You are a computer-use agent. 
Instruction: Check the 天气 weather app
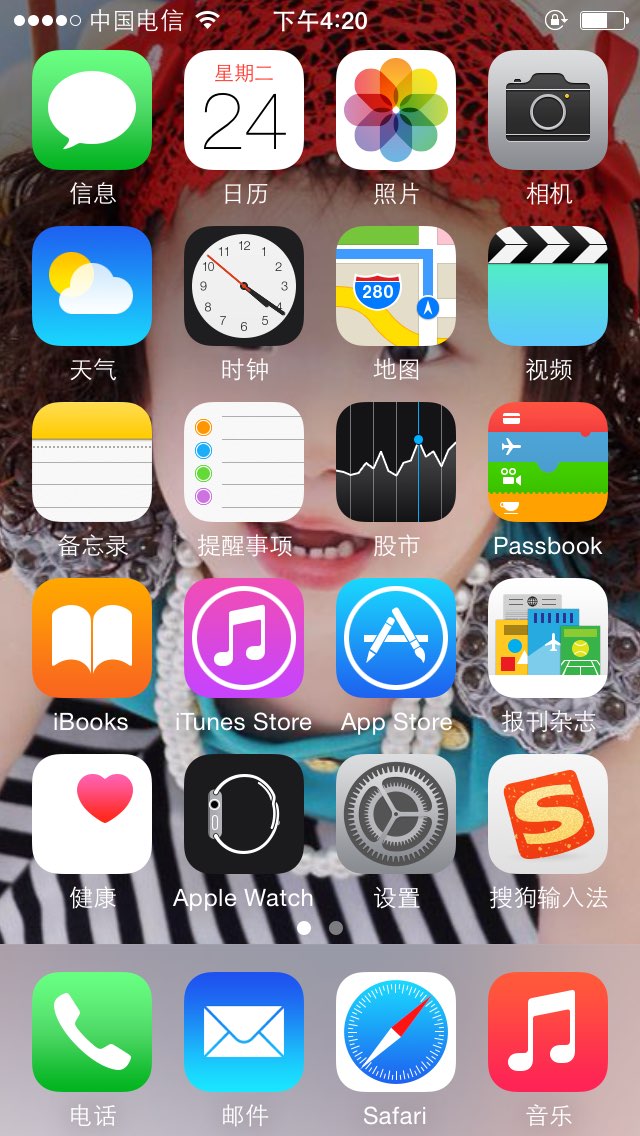point(92,286)
